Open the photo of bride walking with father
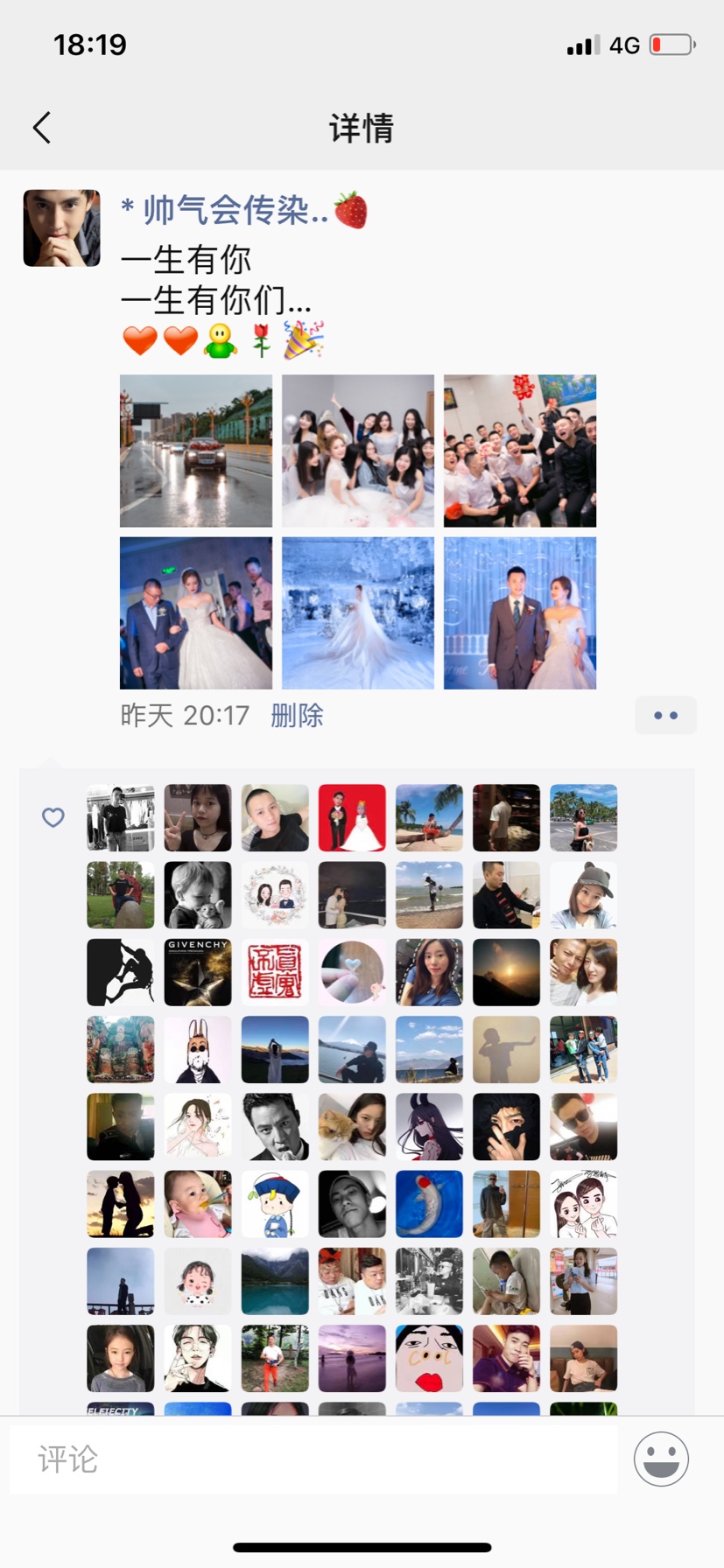 point(196,612)
